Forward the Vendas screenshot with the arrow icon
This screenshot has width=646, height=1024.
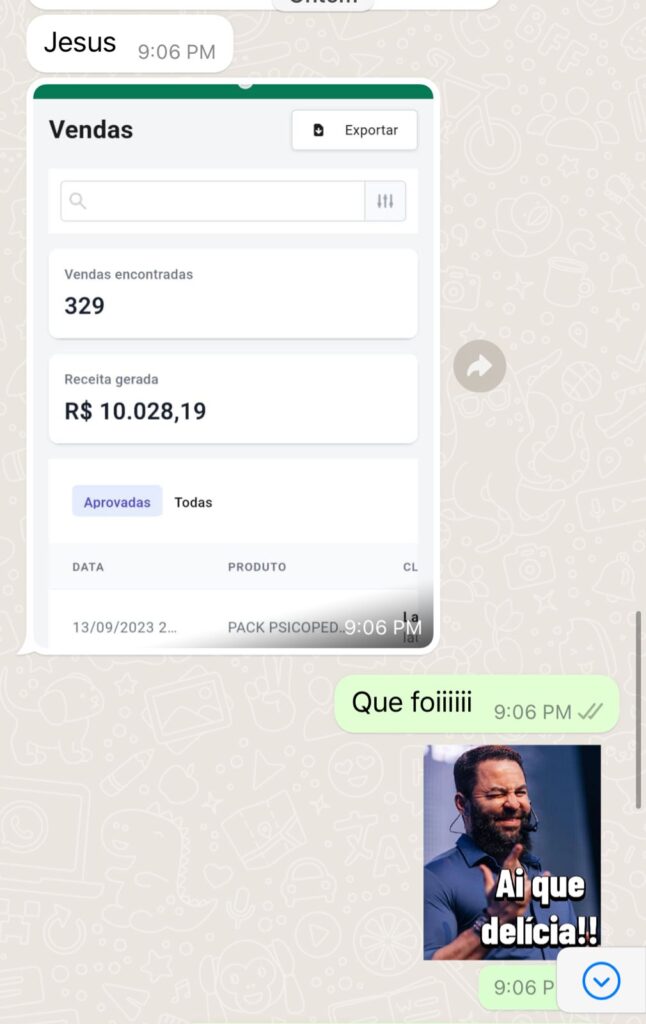tap(480, 367)
